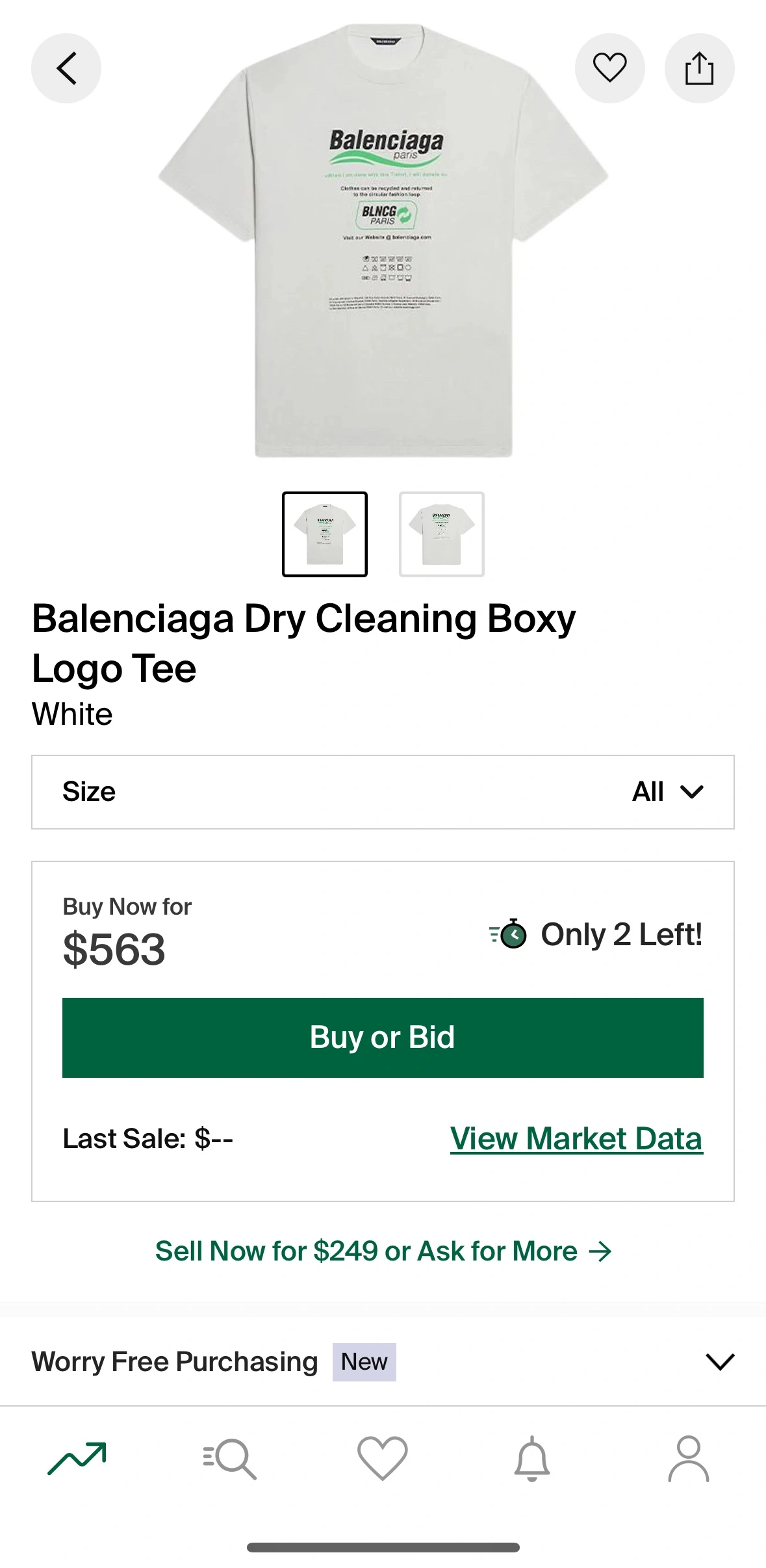Viewport: 766px width, 1568px height.
Task: Open the search tab in bottom navigation
Action: click(229, 1458)
